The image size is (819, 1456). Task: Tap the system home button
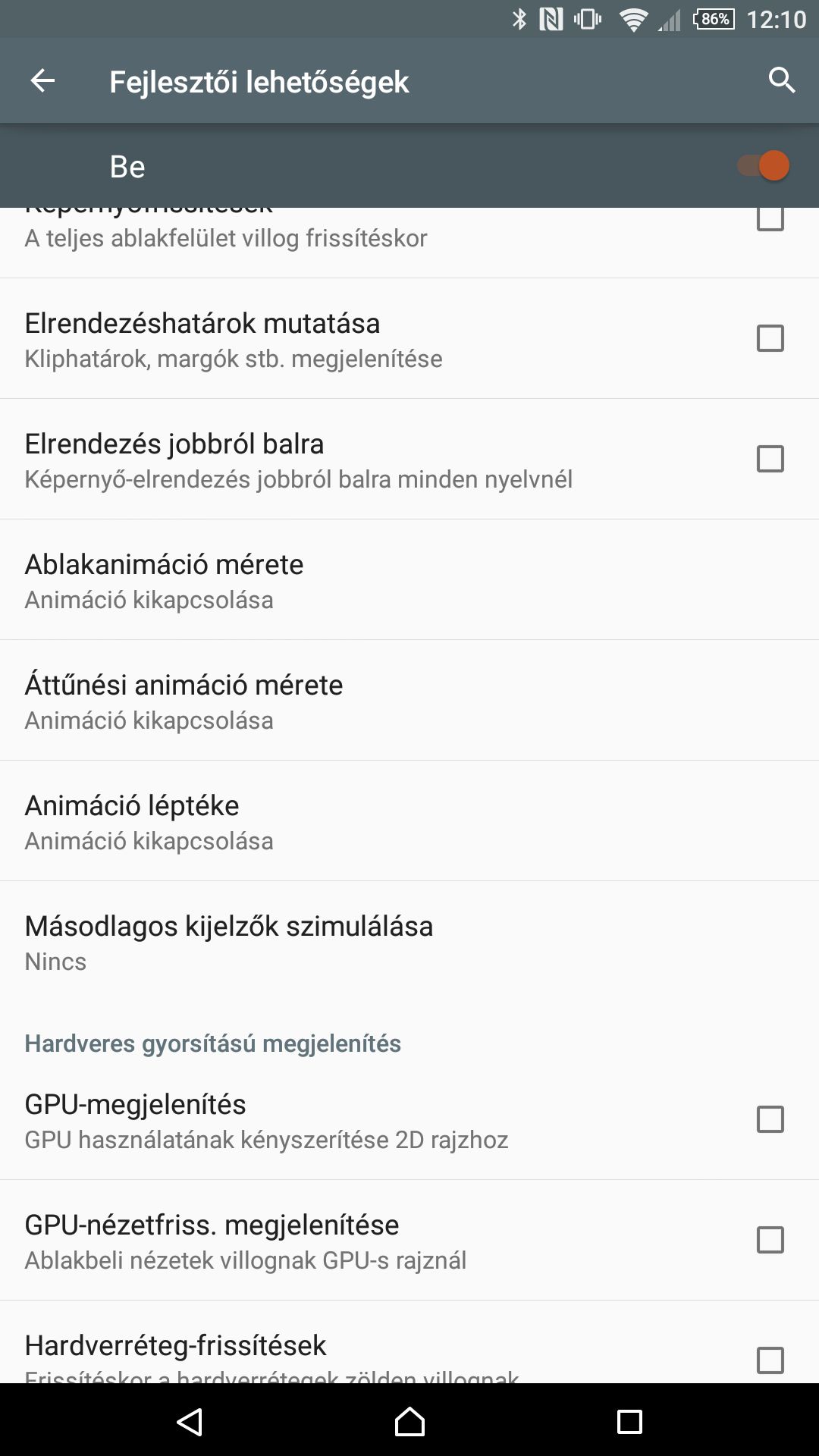click(409, 1421)
